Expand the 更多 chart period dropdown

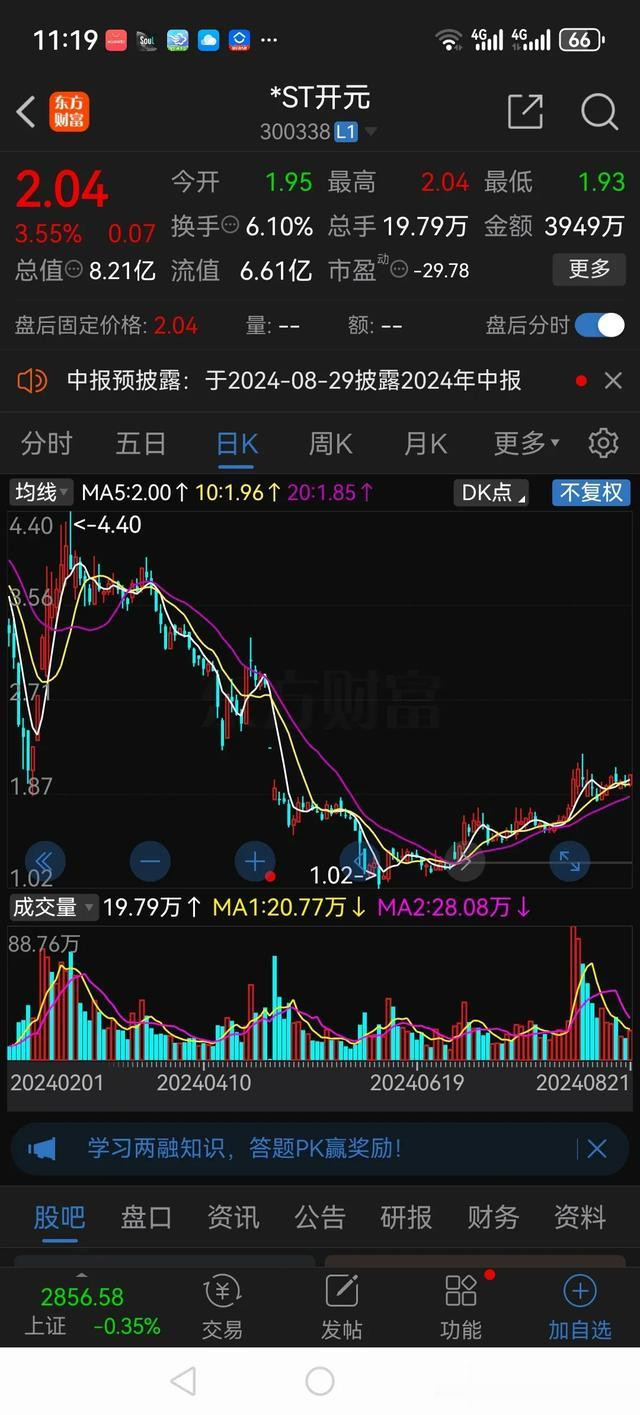pyautogui.click(x=526, y=443)
